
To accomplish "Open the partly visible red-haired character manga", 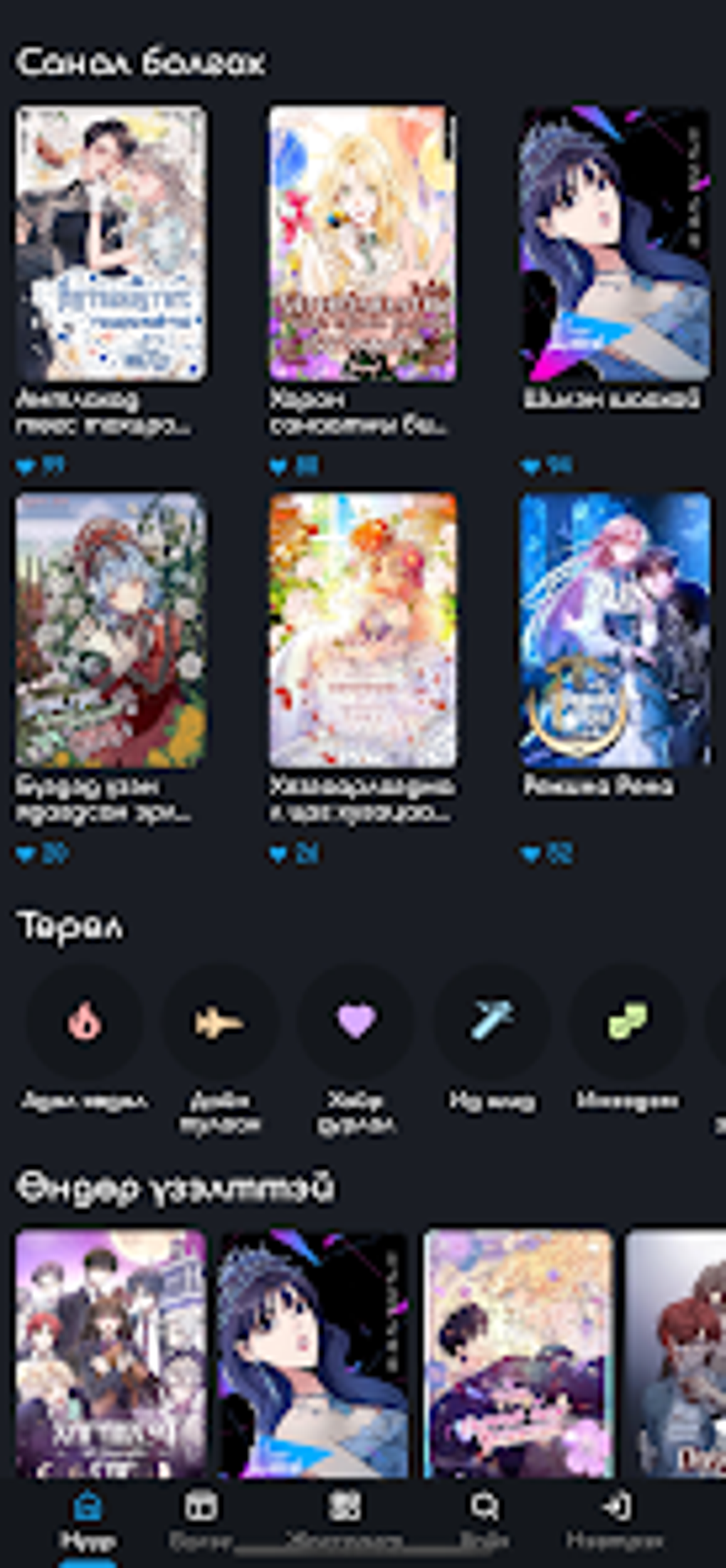I will [x=676, y=1352].
